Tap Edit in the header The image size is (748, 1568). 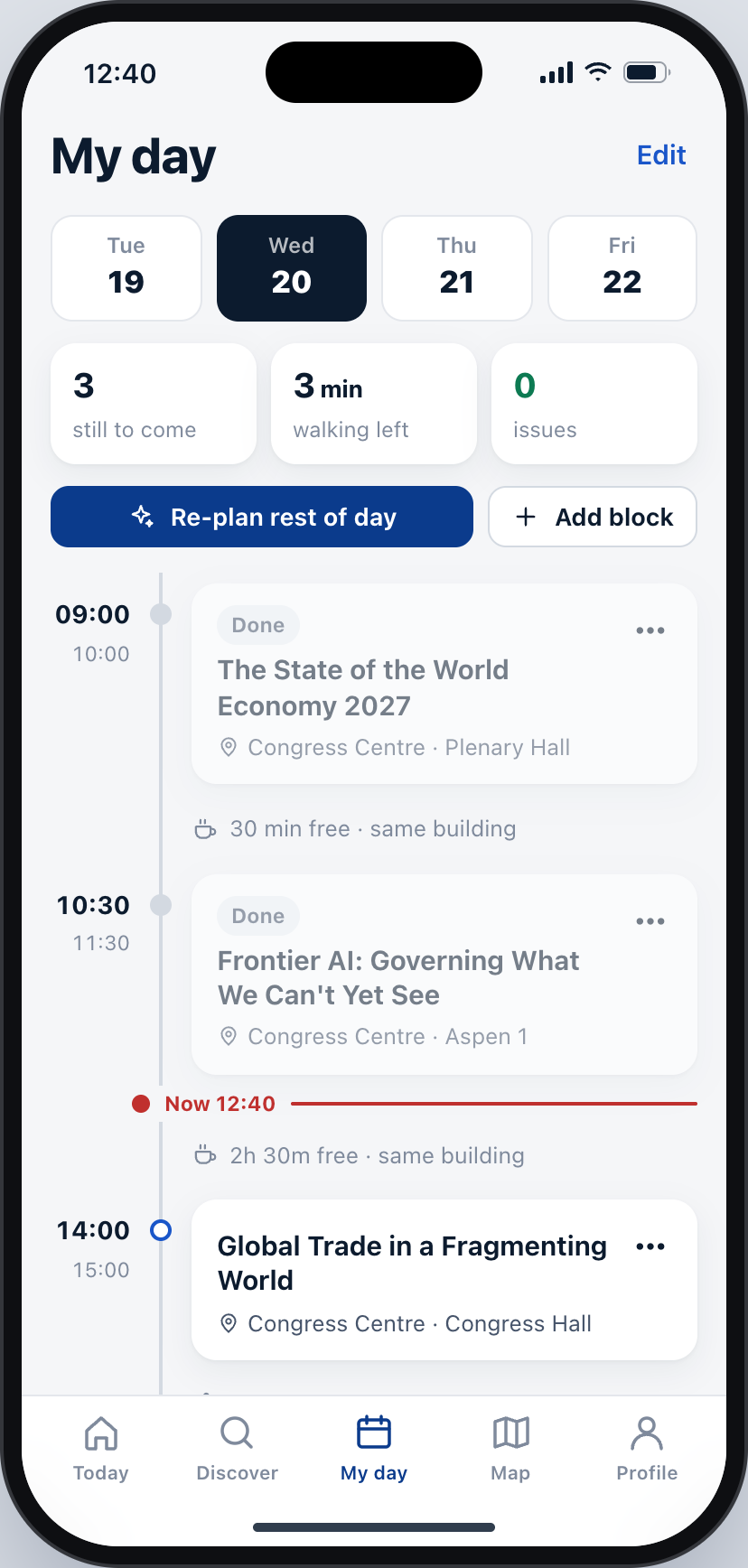pyautogui.click(x=661, y=155)
